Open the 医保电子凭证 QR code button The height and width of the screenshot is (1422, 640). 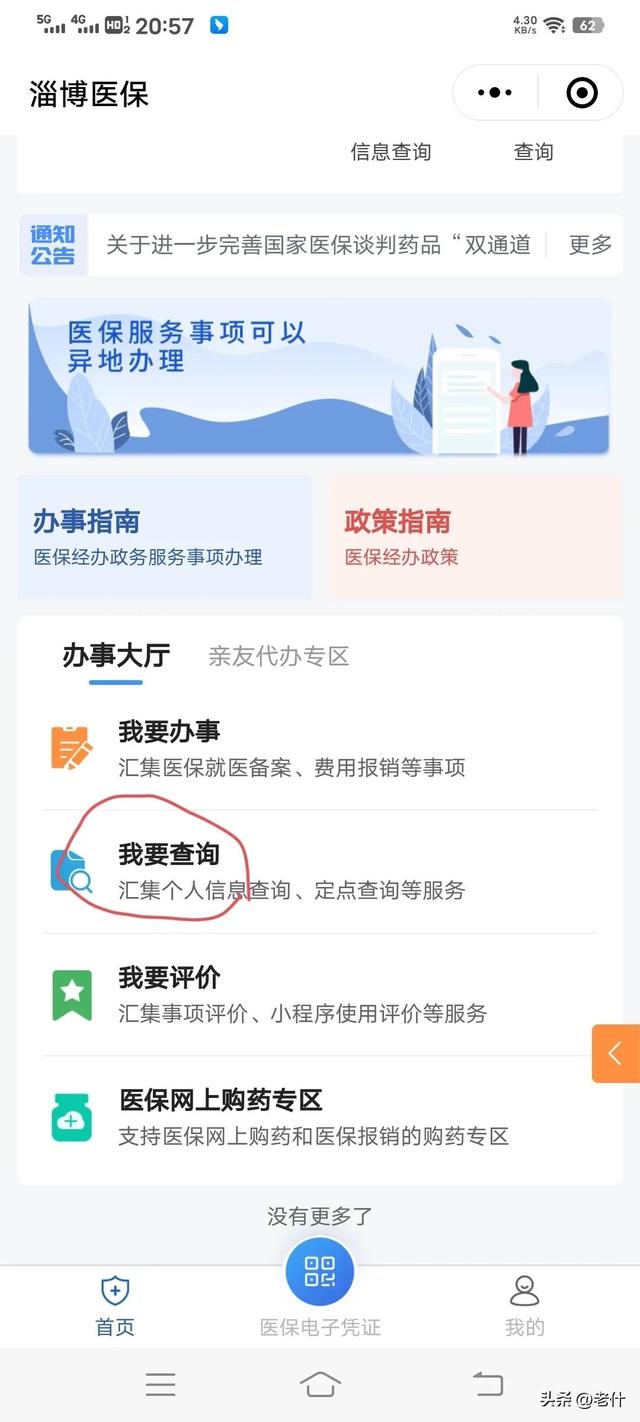(320, 1271)
